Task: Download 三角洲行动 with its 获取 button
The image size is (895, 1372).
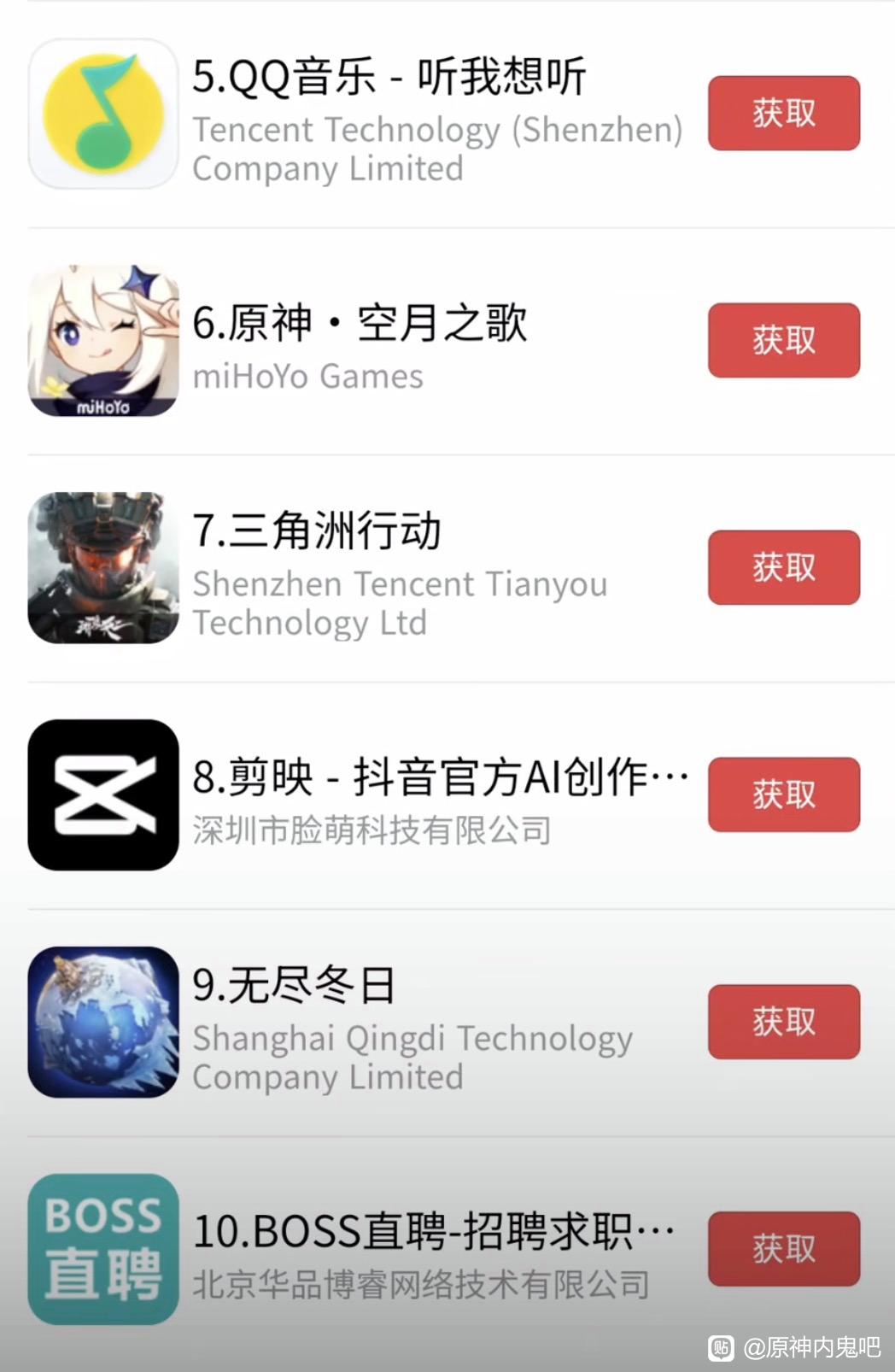Action: point(783,567)
